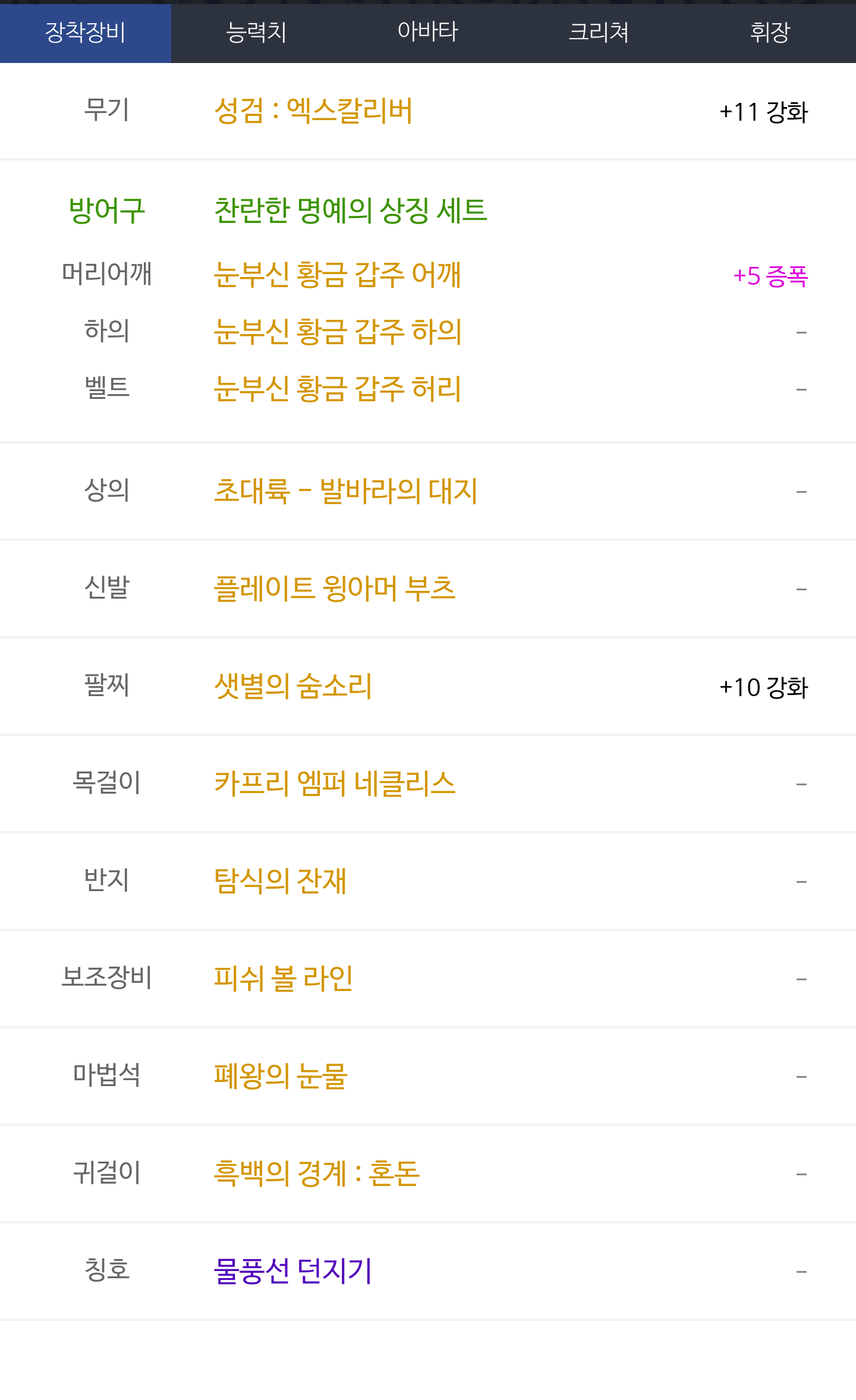The height and width of the screenshot is (1400, 856).
Task: View magic stone 폐왕의 눈물
Action: tap(281, 1076)
